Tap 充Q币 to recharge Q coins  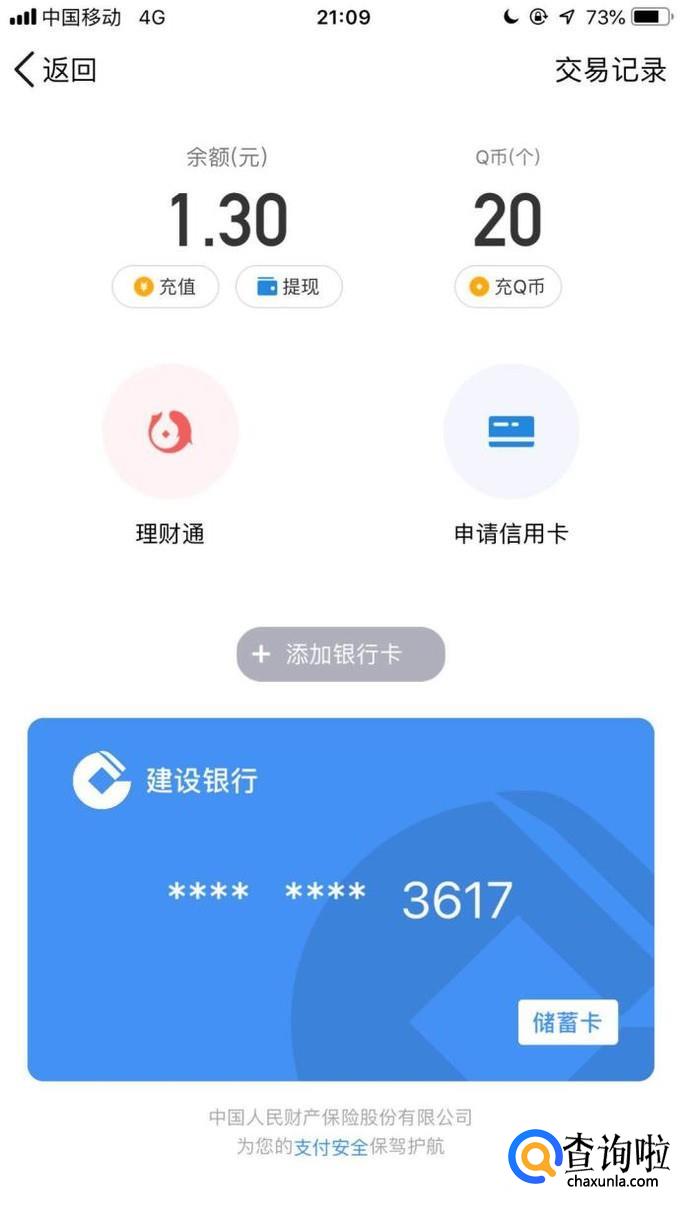tap(508, 287)
